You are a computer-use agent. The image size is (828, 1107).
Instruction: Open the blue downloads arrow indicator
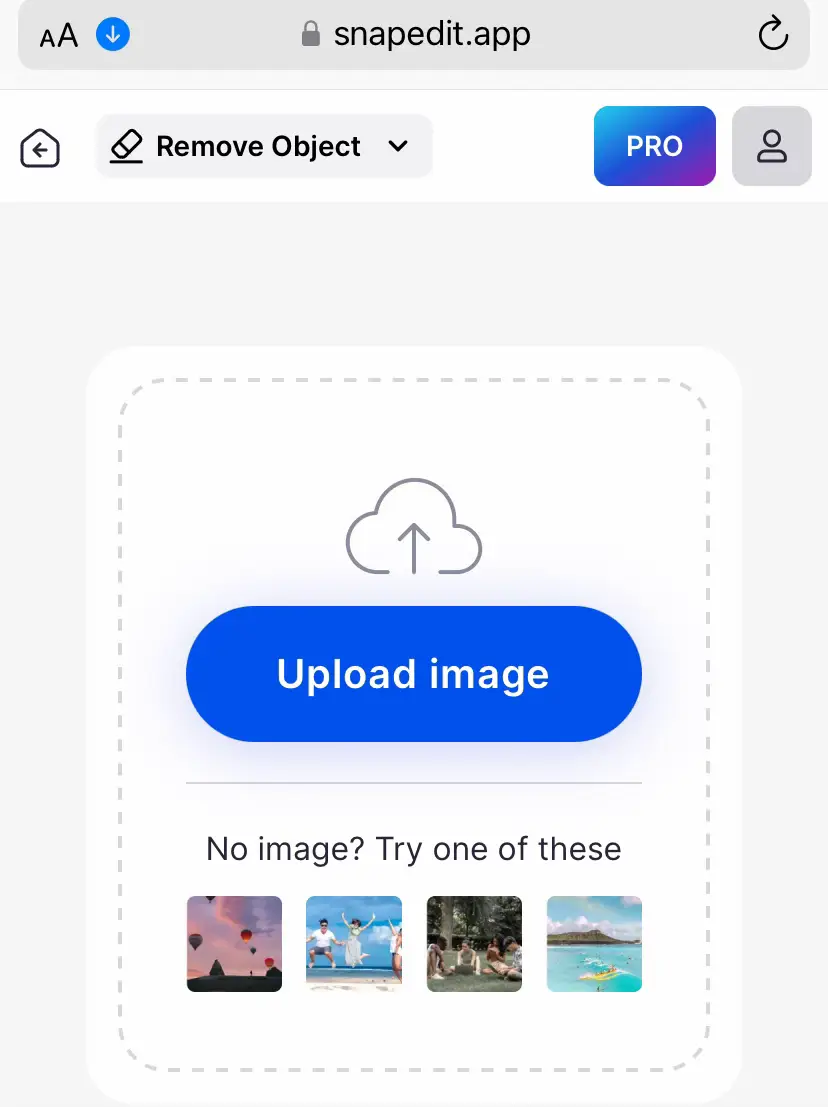(x=113, y=35)
